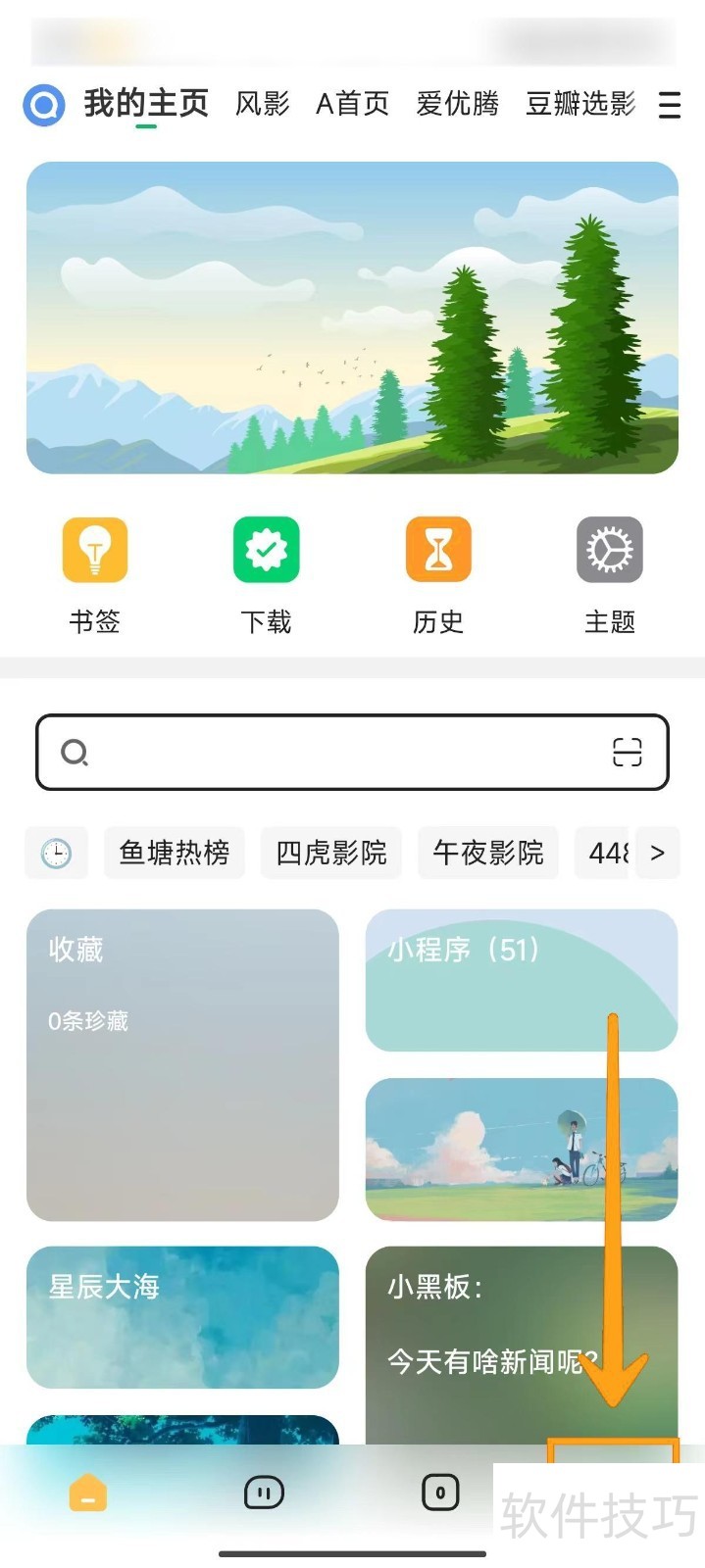Tap the search input box
This screenshot has height=1568, width=705.
point(333,752)
